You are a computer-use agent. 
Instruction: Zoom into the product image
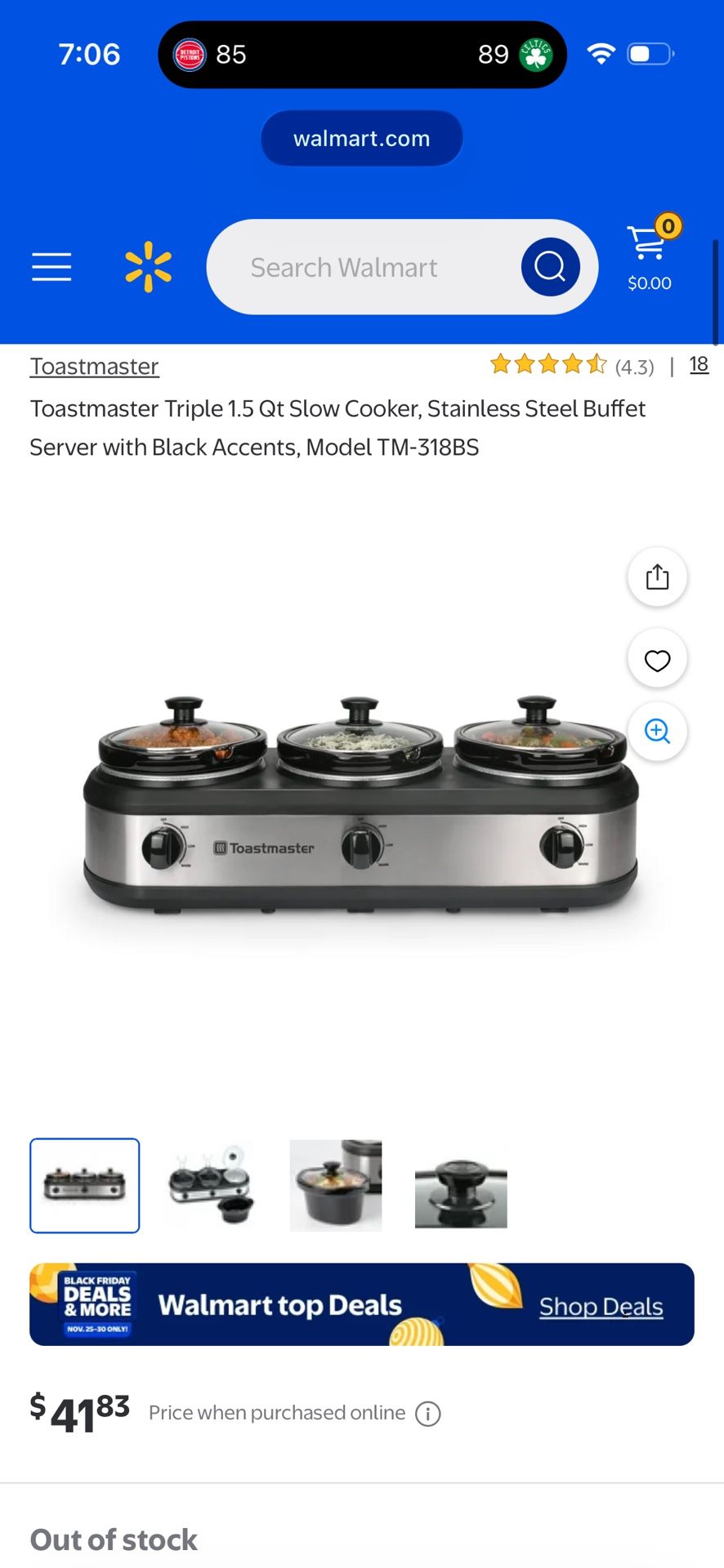click(657, 732)
